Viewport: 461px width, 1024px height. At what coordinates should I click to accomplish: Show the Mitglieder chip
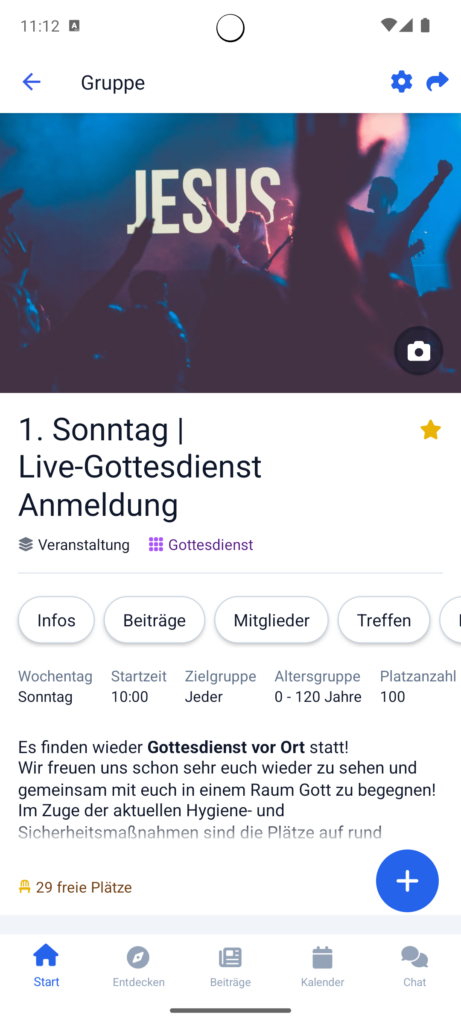coord(271,620)
